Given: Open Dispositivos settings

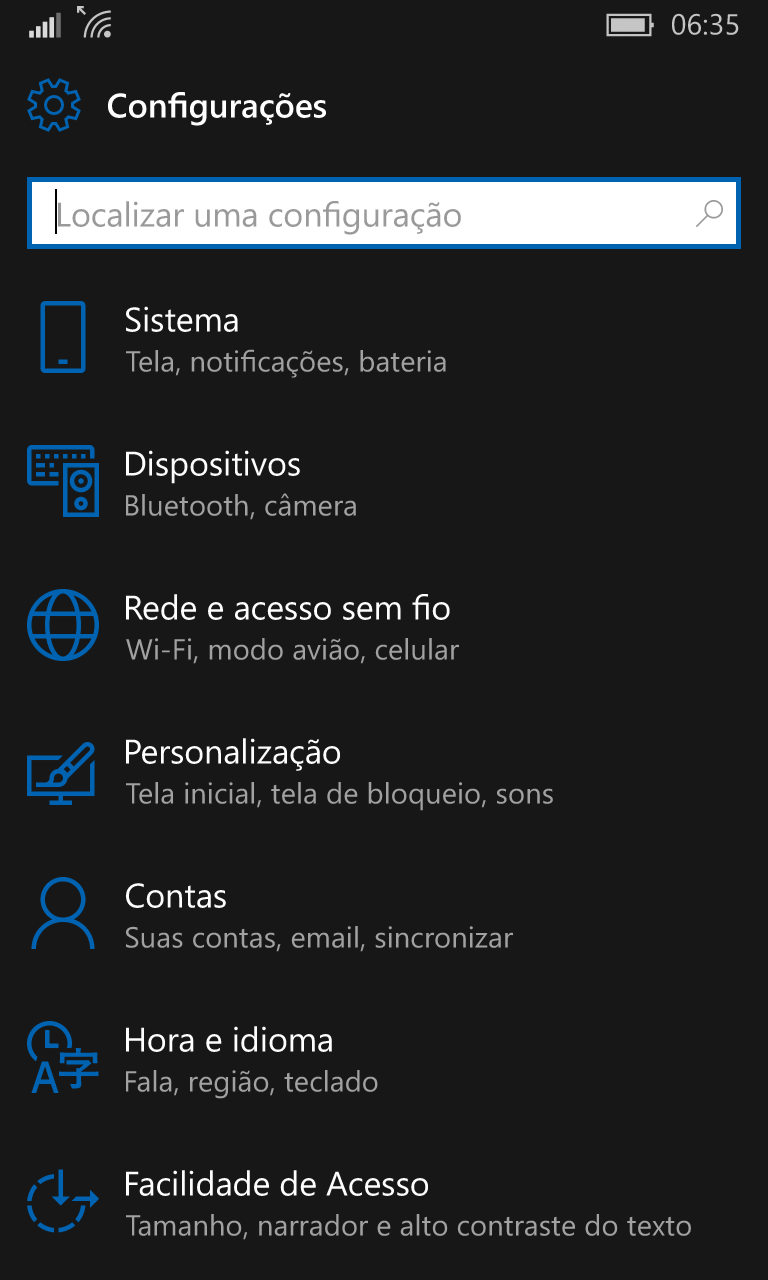Looking at the screenshot, I should pos(384,482).
